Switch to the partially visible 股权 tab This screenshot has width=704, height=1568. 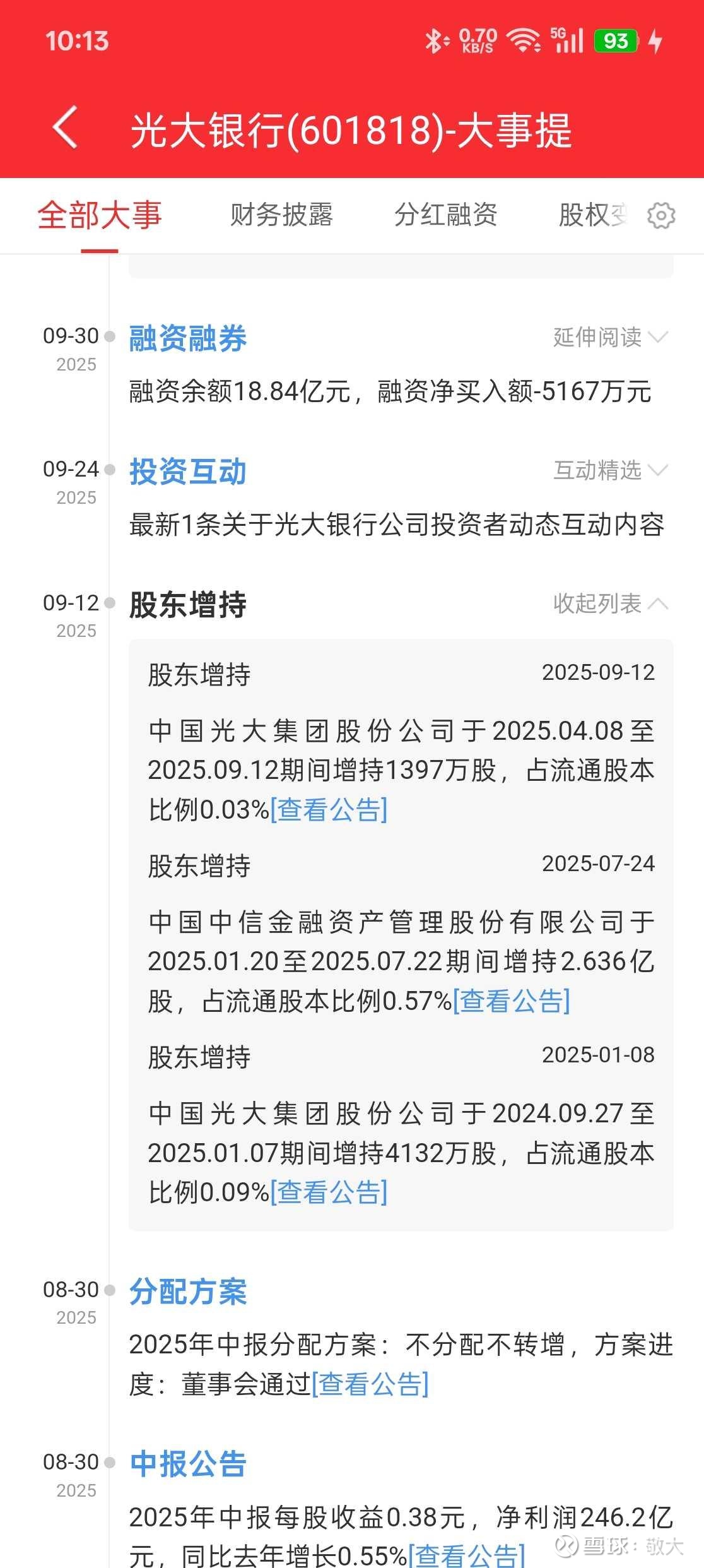point(592,215)
